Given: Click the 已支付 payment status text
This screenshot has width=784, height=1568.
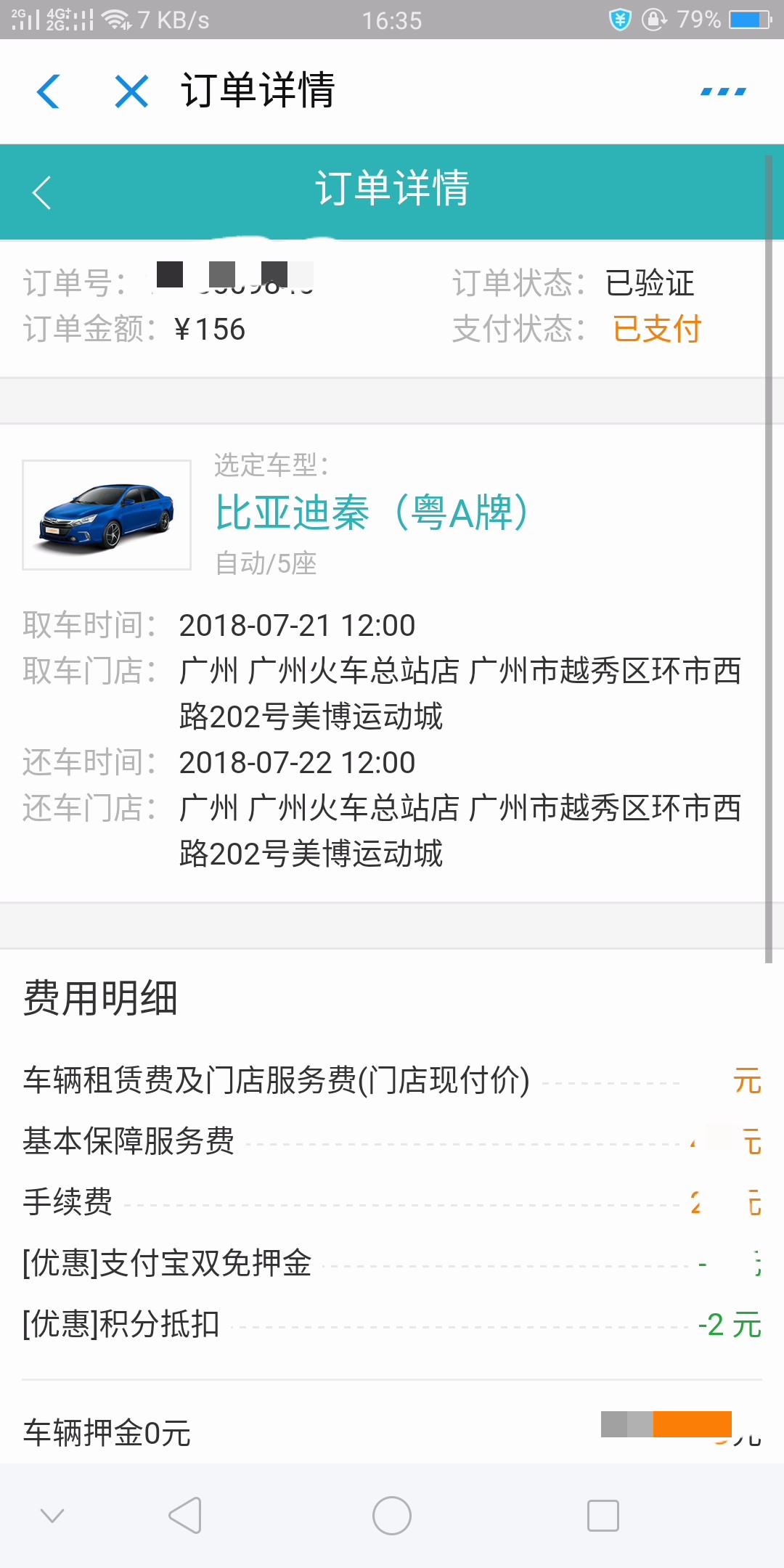Looking at the screenshot, I should point(656,329).
